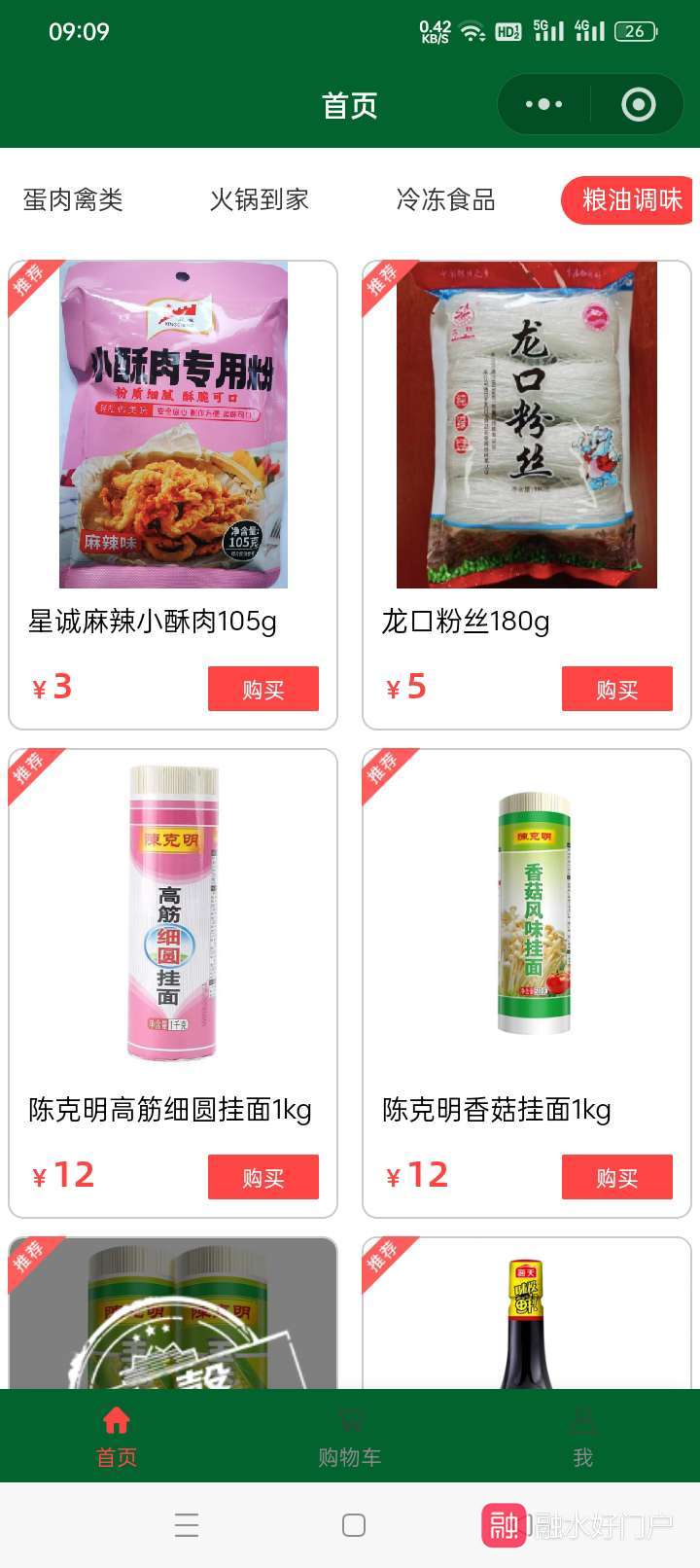The image size is (700, 1568).
Task: Select the 火锅到家 category
Action: [x=260, y=200]
